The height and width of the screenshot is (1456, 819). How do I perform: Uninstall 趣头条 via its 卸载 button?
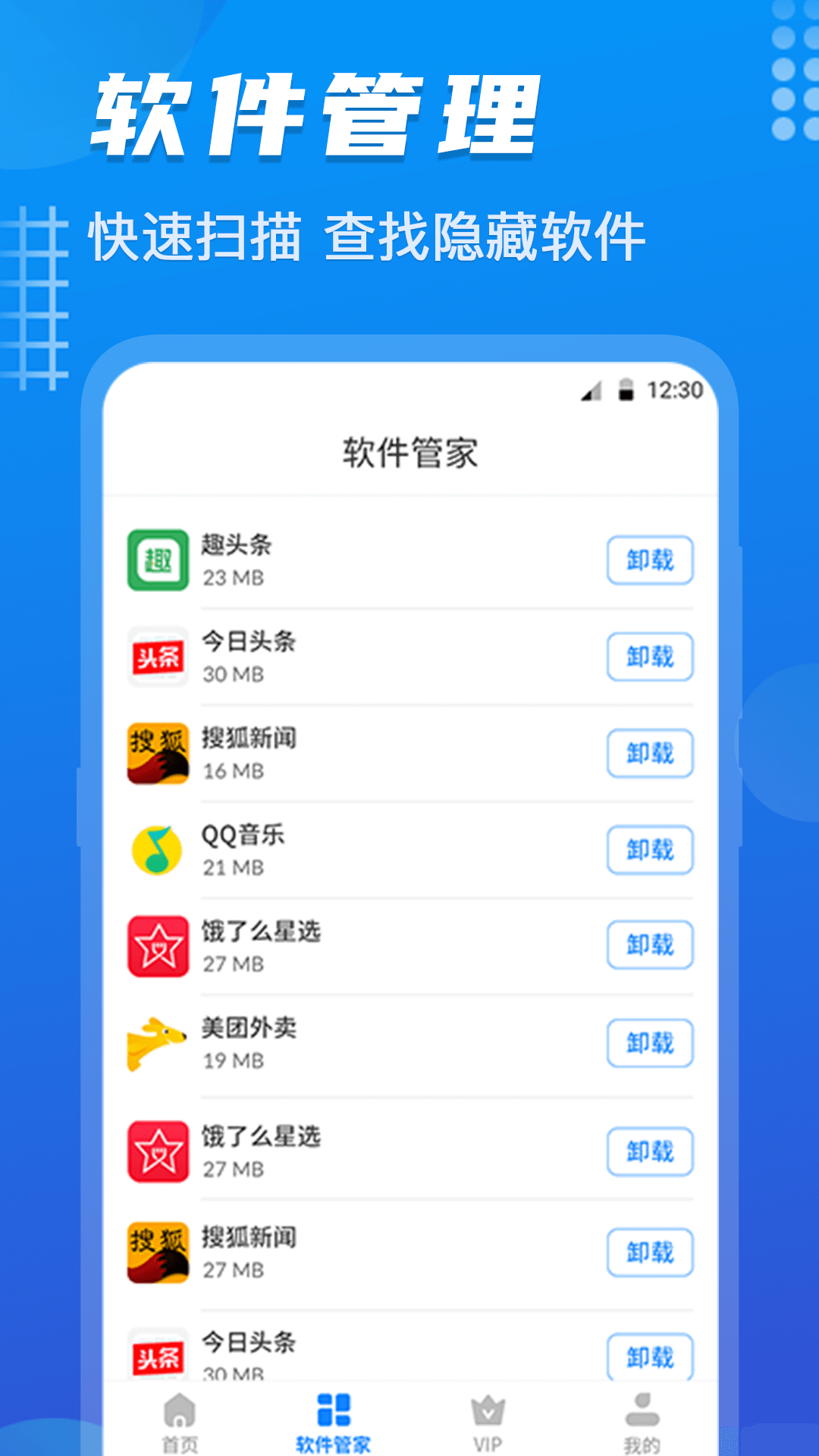(650, 561)
